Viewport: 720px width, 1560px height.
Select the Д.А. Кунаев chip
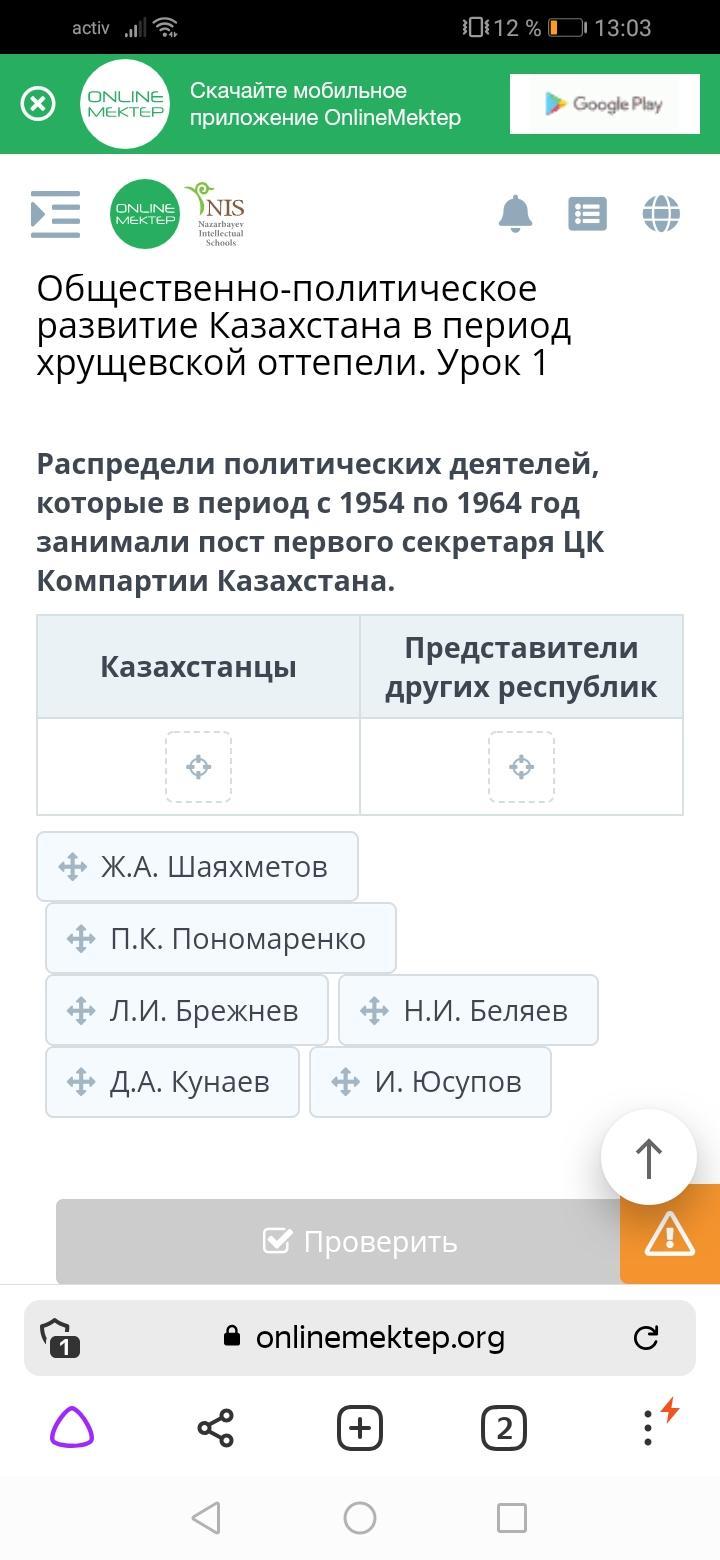[x=172, y=1082]
